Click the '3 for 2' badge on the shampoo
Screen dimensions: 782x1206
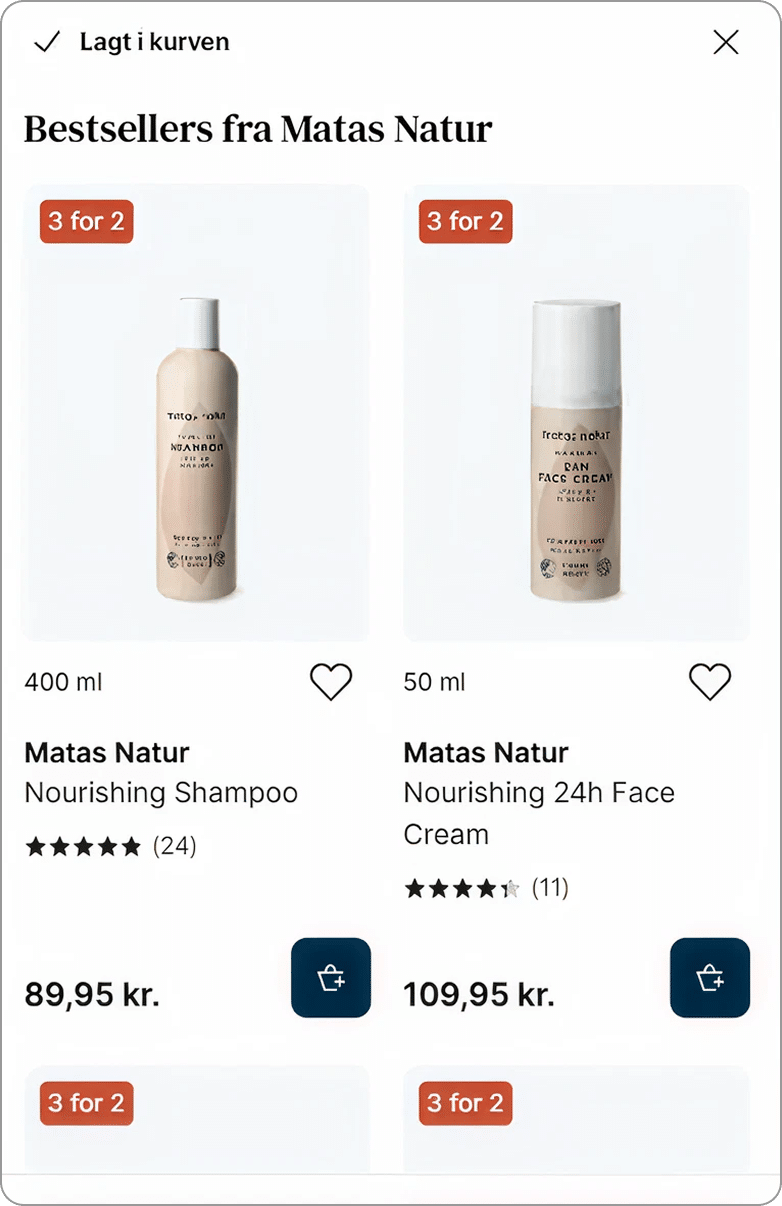click(86, 222)
